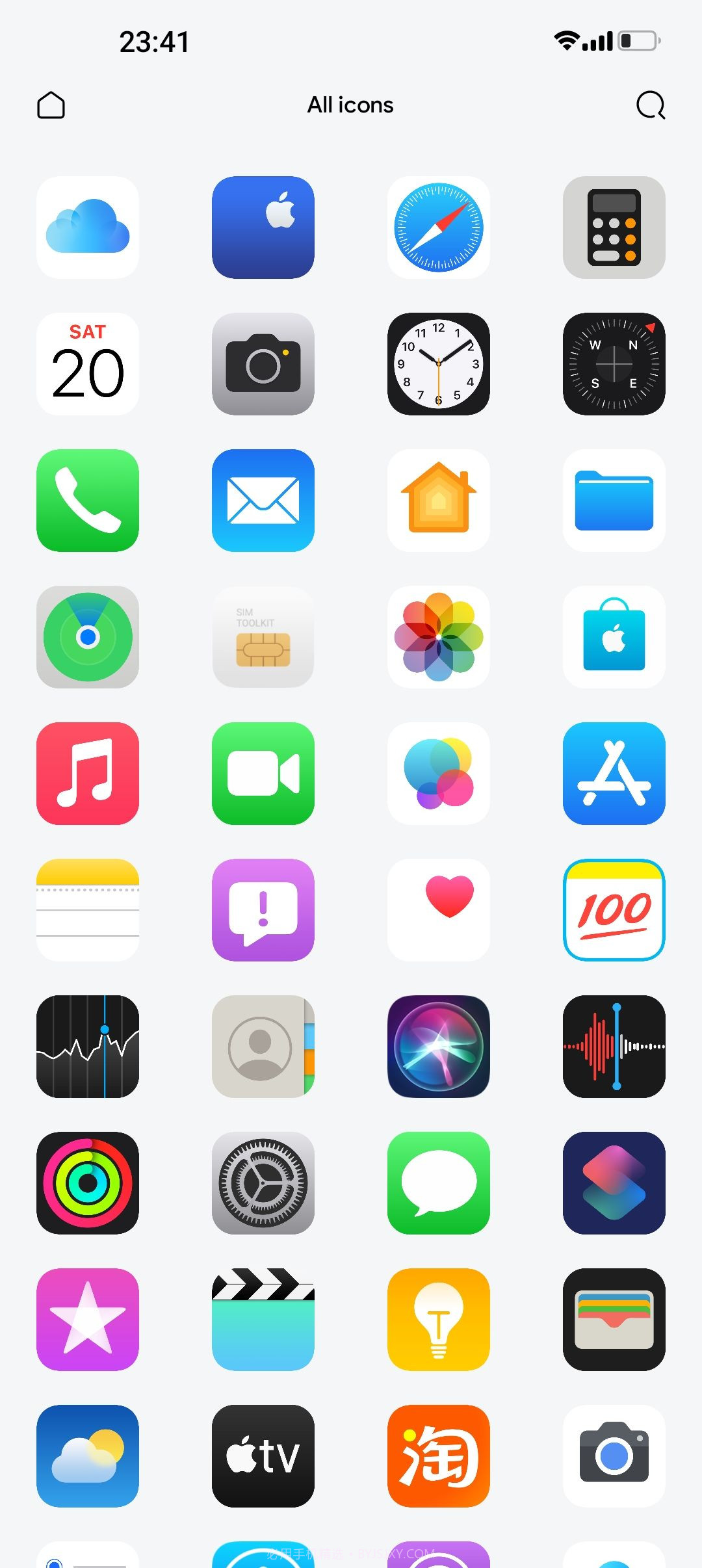Open the Calendar showing SAT 20
The height and width of the screenshot is (1568, 702).
pos(88,365)
